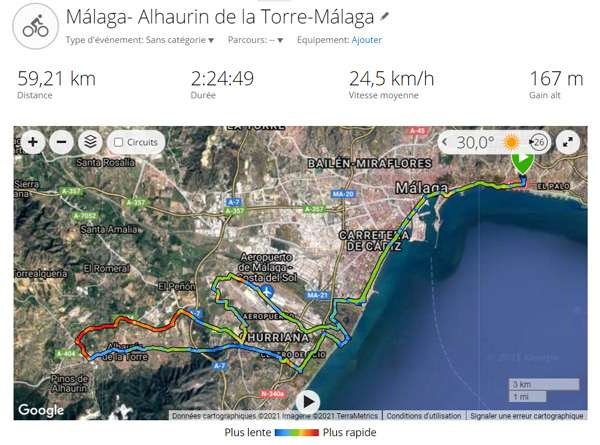Enable the Circuits checkbox
Screen dimensions: 600x445
(119, 142)
